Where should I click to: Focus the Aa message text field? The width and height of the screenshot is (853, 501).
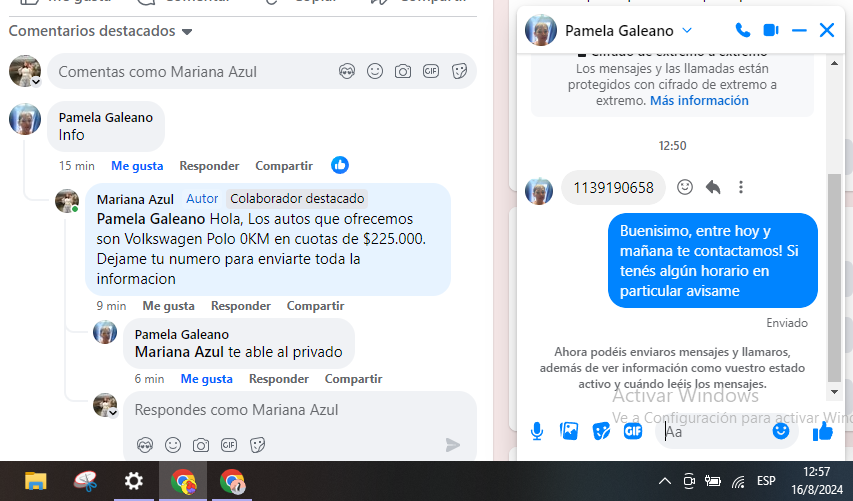[x=715, y=431]
